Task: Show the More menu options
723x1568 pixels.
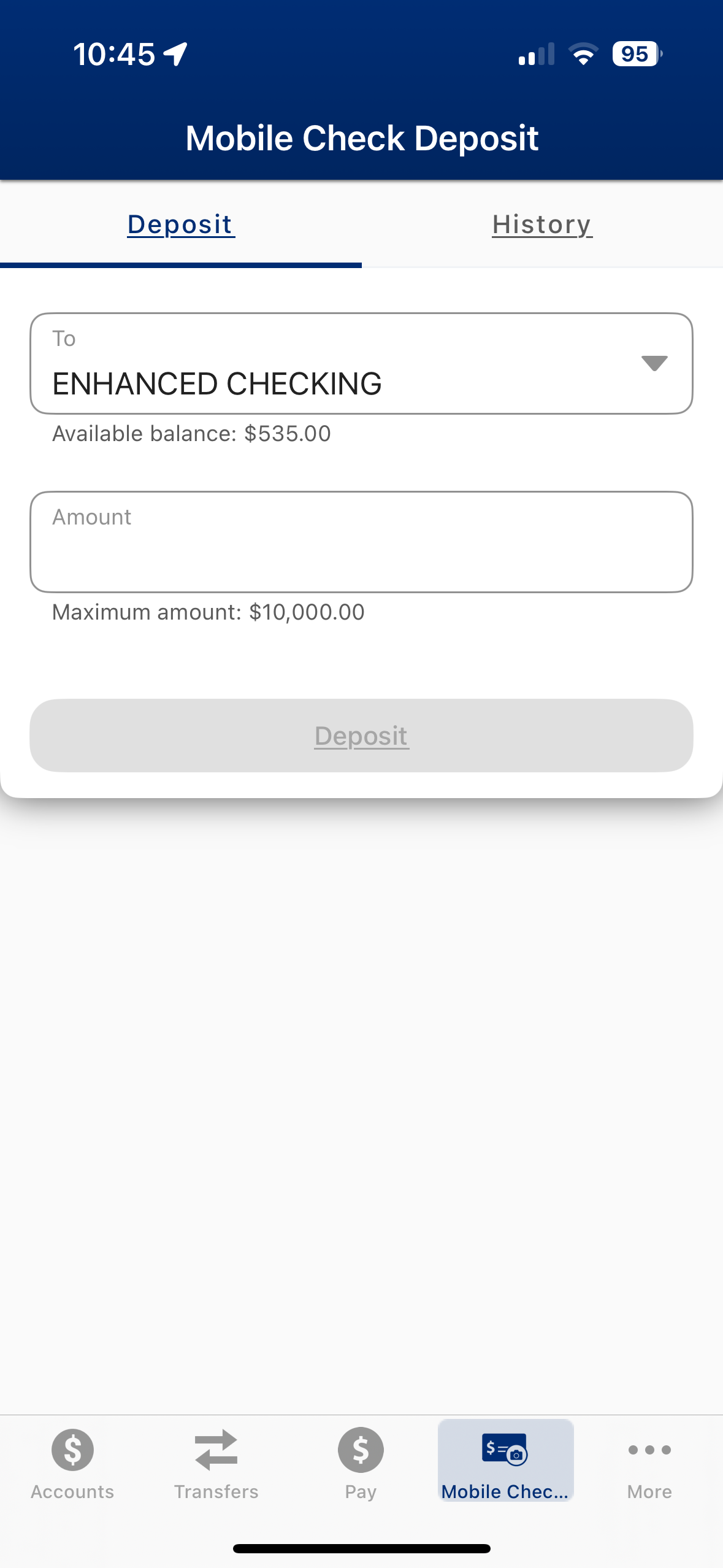Action: (649, 1463)
